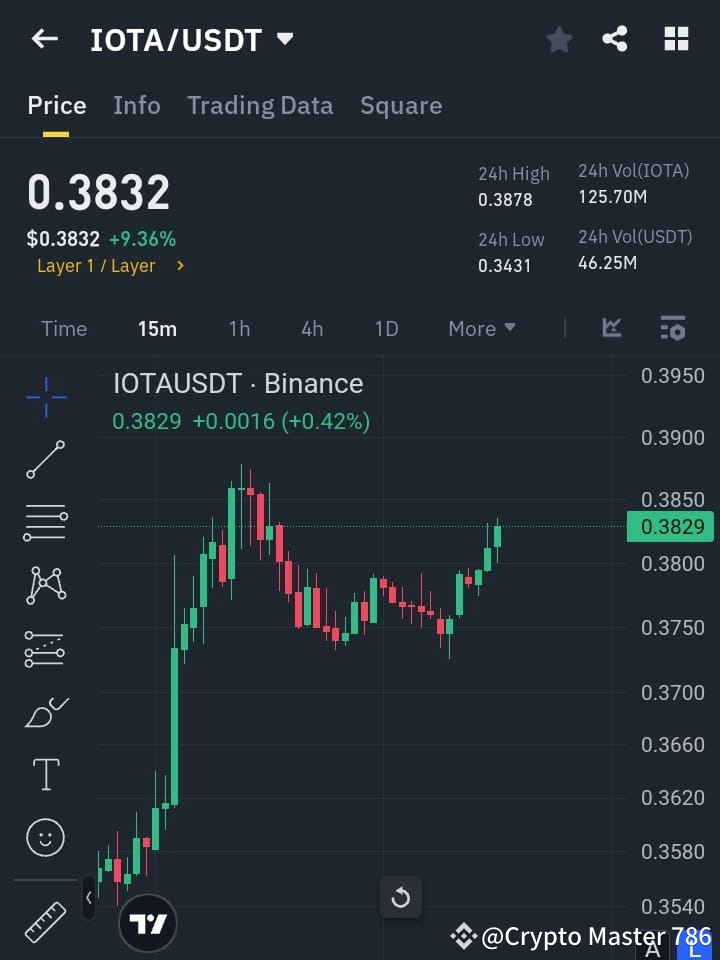Select the XABCD pattern tool
This screenshot has width=720, height=960.
pyautogui.click(x=45, y=586)
